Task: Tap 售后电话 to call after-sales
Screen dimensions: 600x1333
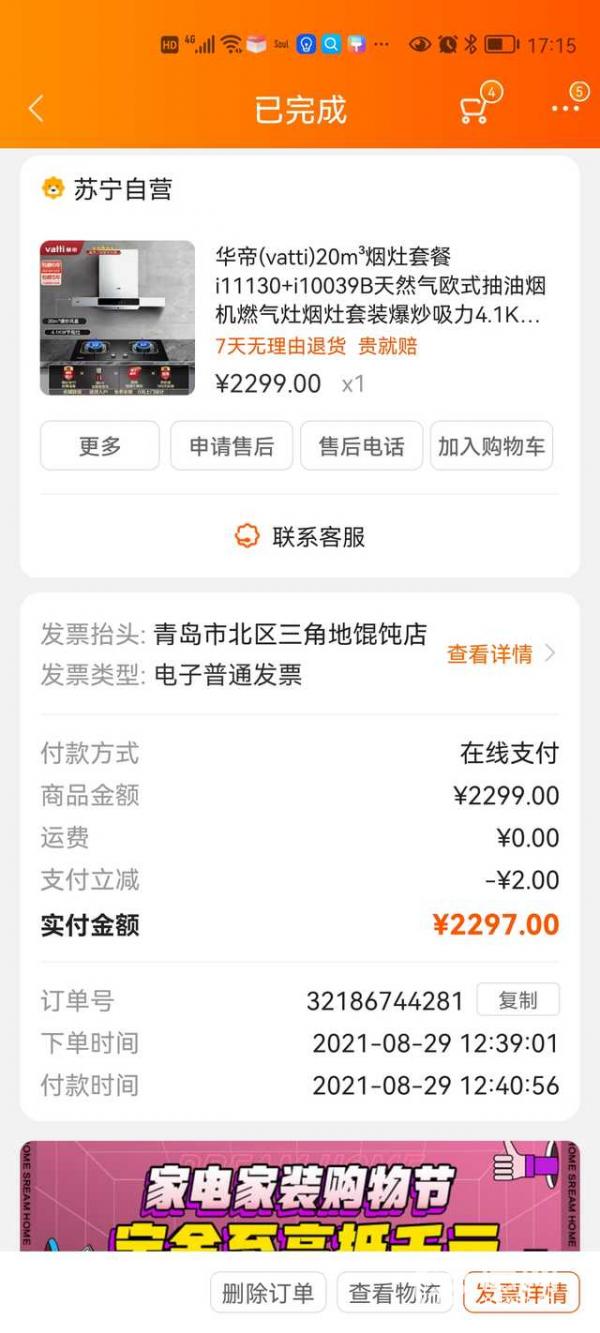Action: [361, 446]
